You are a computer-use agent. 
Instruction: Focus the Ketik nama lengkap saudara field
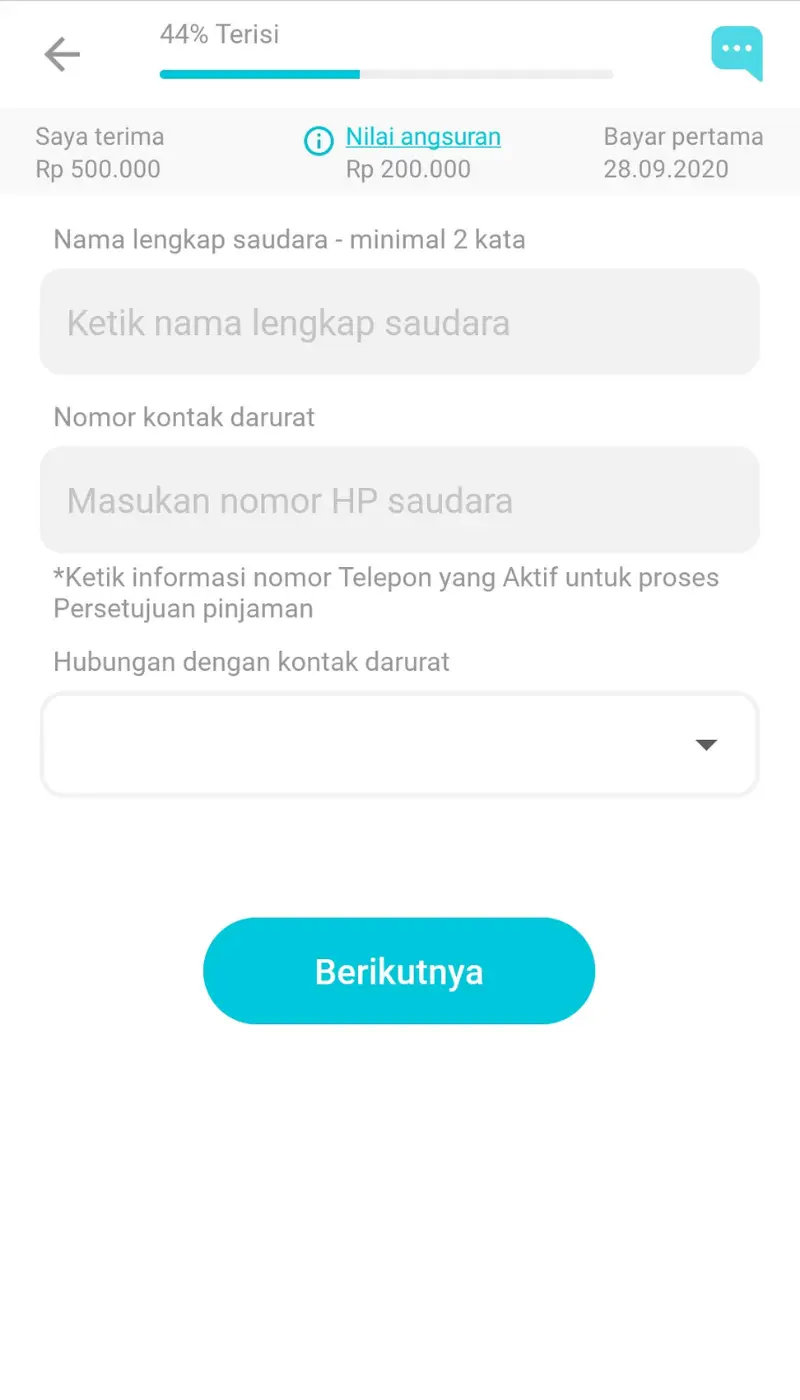point(399,322)
